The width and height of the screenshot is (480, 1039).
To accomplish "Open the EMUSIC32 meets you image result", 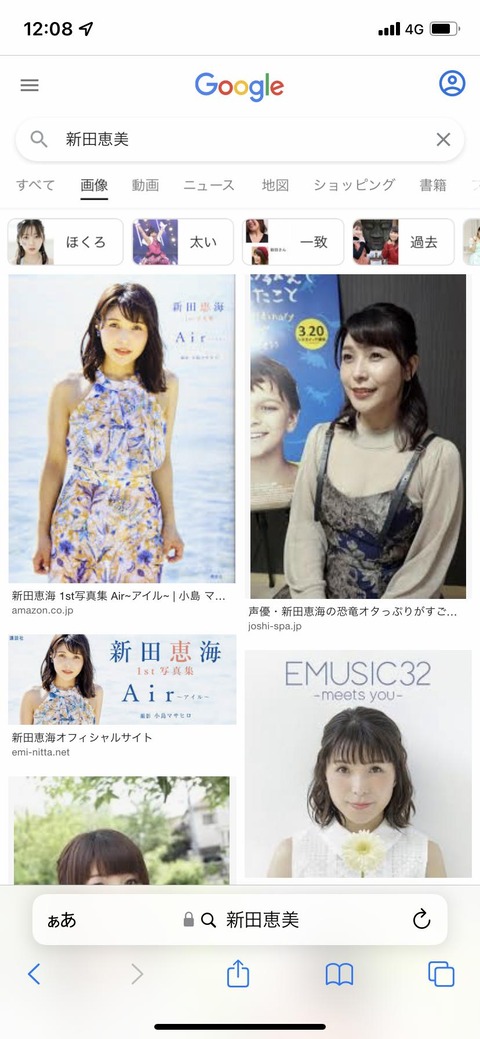I will [358, 763].
